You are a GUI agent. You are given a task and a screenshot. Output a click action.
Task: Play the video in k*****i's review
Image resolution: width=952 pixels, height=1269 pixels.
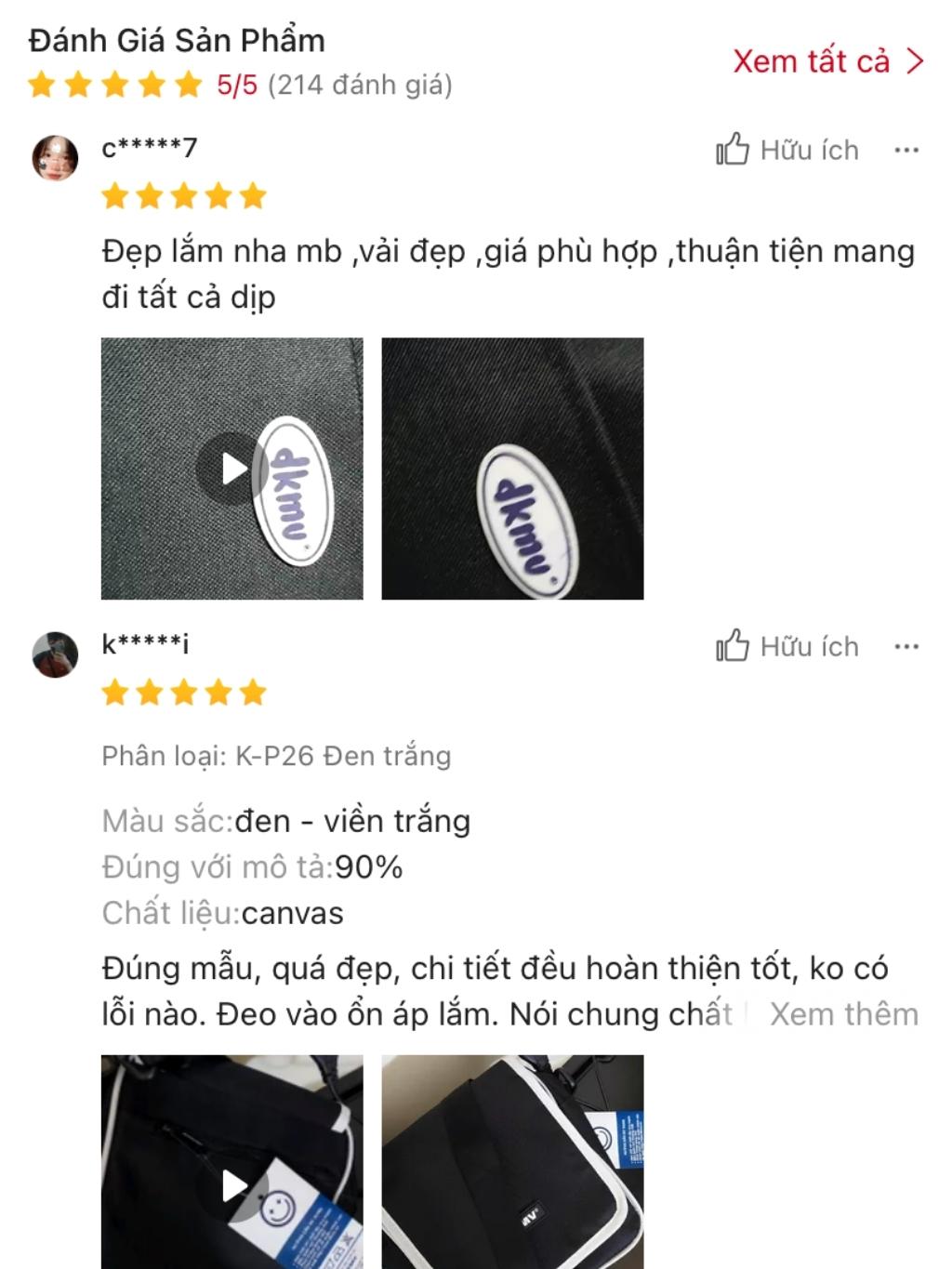(x=232, y=1184)
